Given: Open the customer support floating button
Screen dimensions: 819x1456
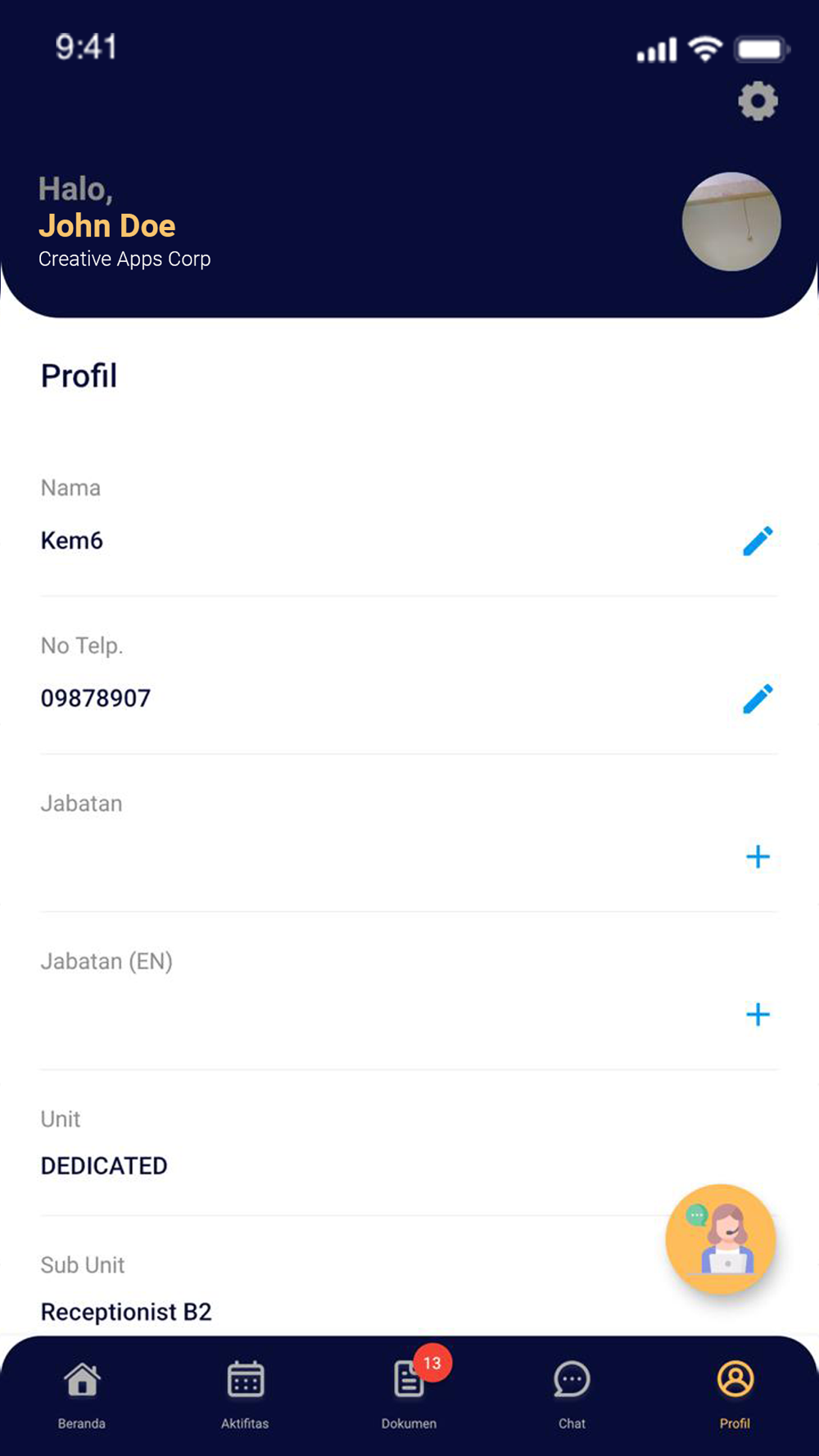Looking at the screenshot, I should pyautogui.click(x=721, y=1238).
